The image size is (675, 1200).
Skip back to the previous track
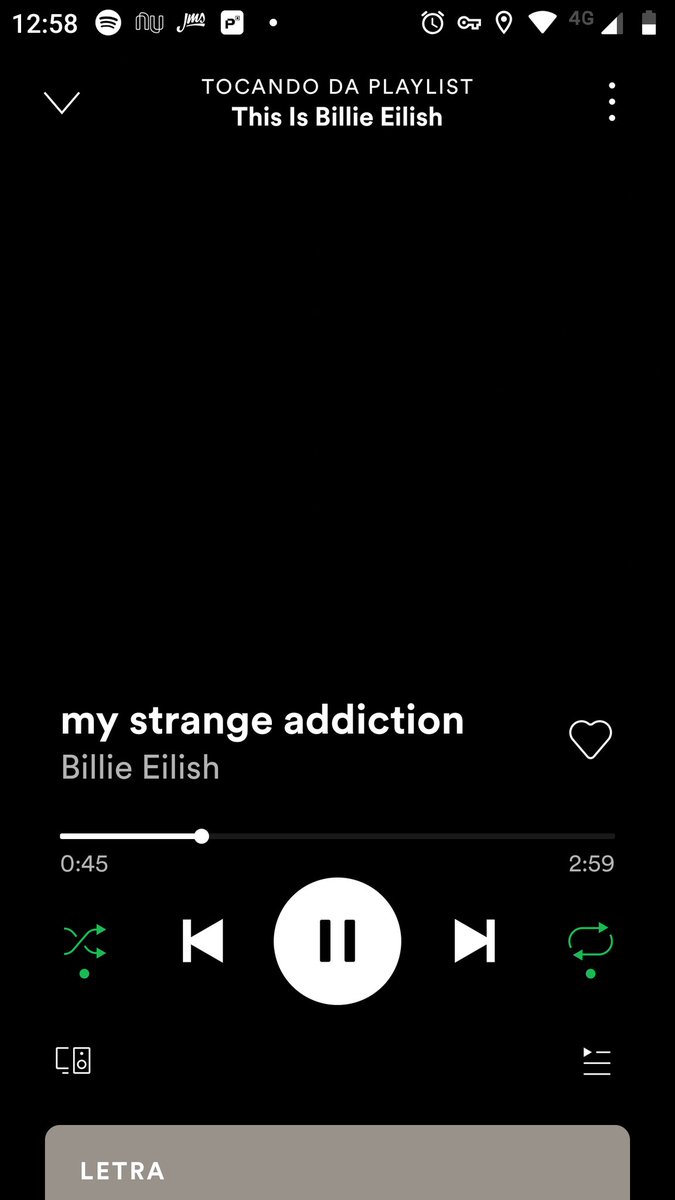[x=203, y=941]
